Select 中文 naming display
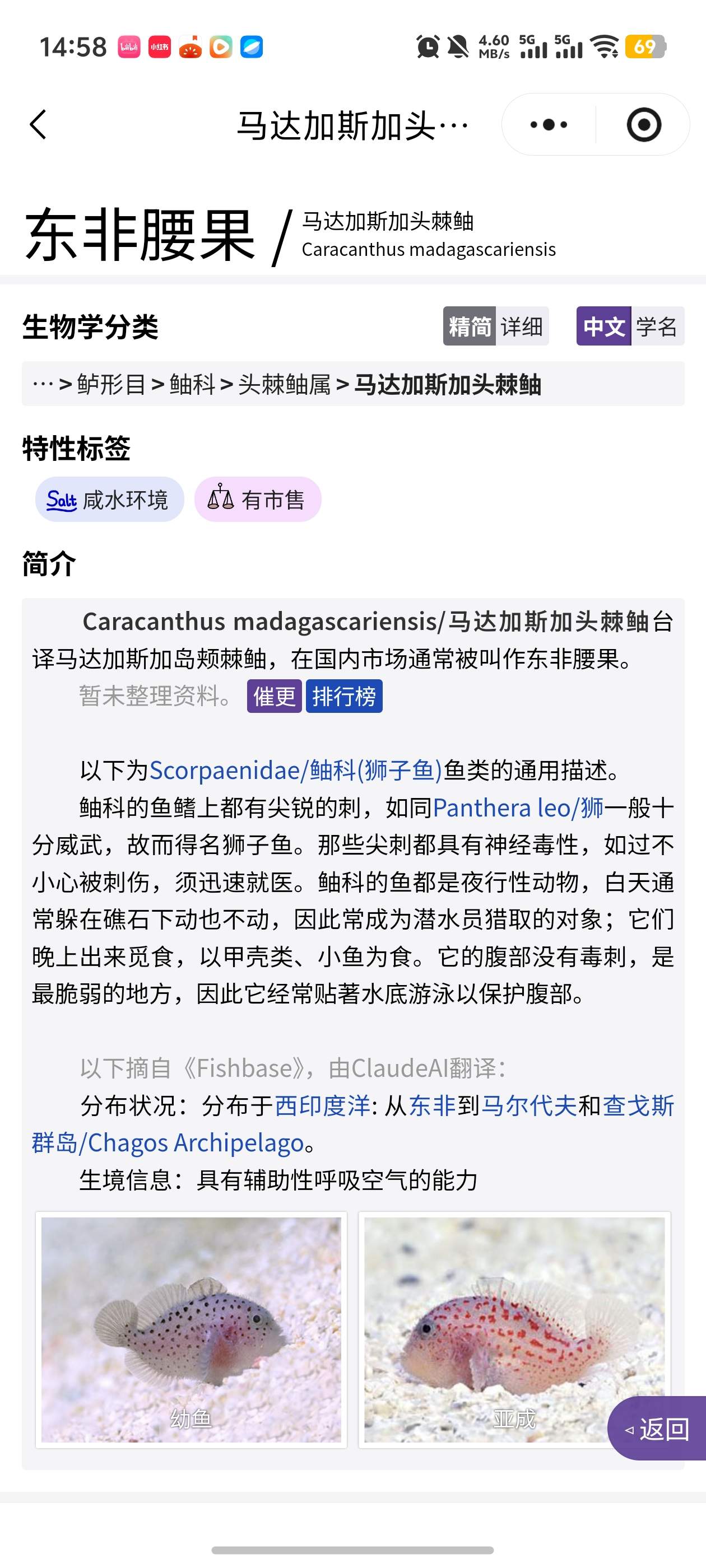706x1568 pixels. click(x=603, y=327)
